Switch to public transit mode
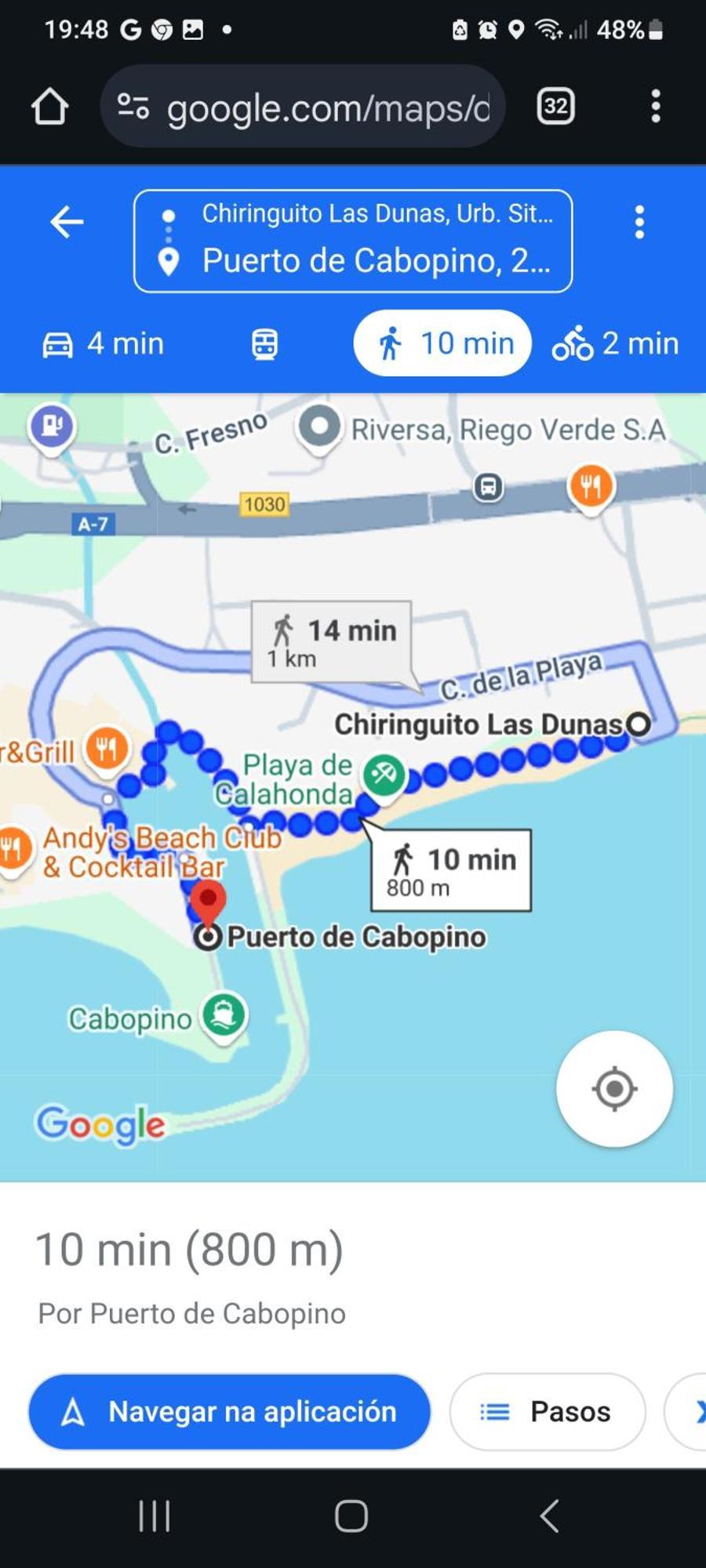The height and width of the screenshot is (1568, 706). (x=264, y=344)
